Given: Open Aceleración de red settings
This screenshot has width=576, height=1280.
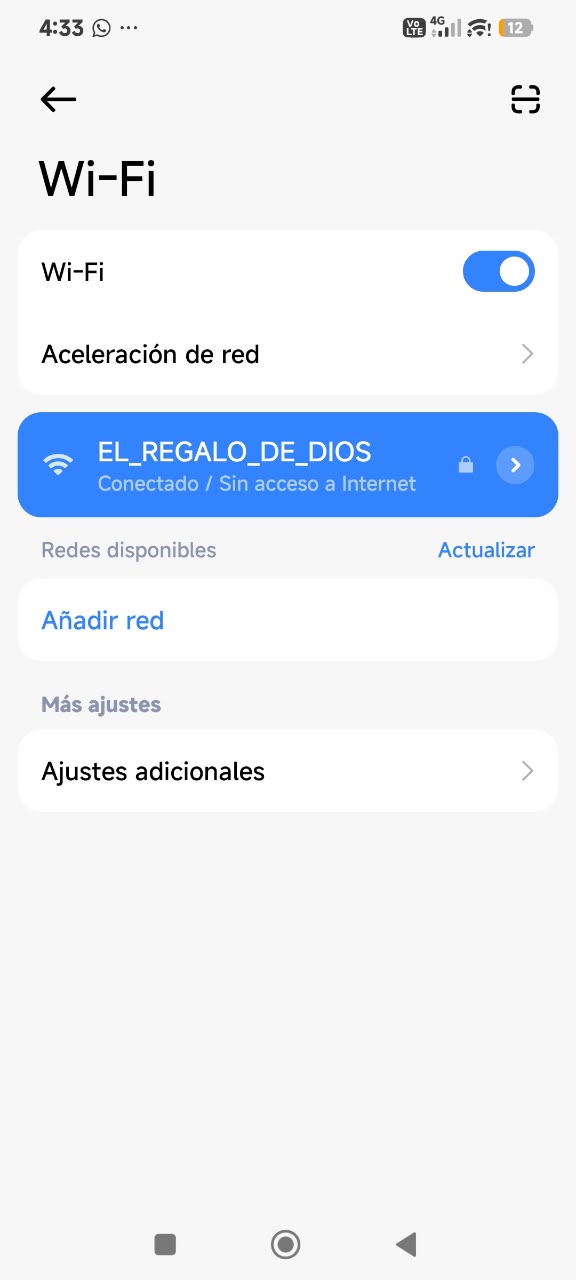Looking at the screenshot, I should (x=288, y=354).
